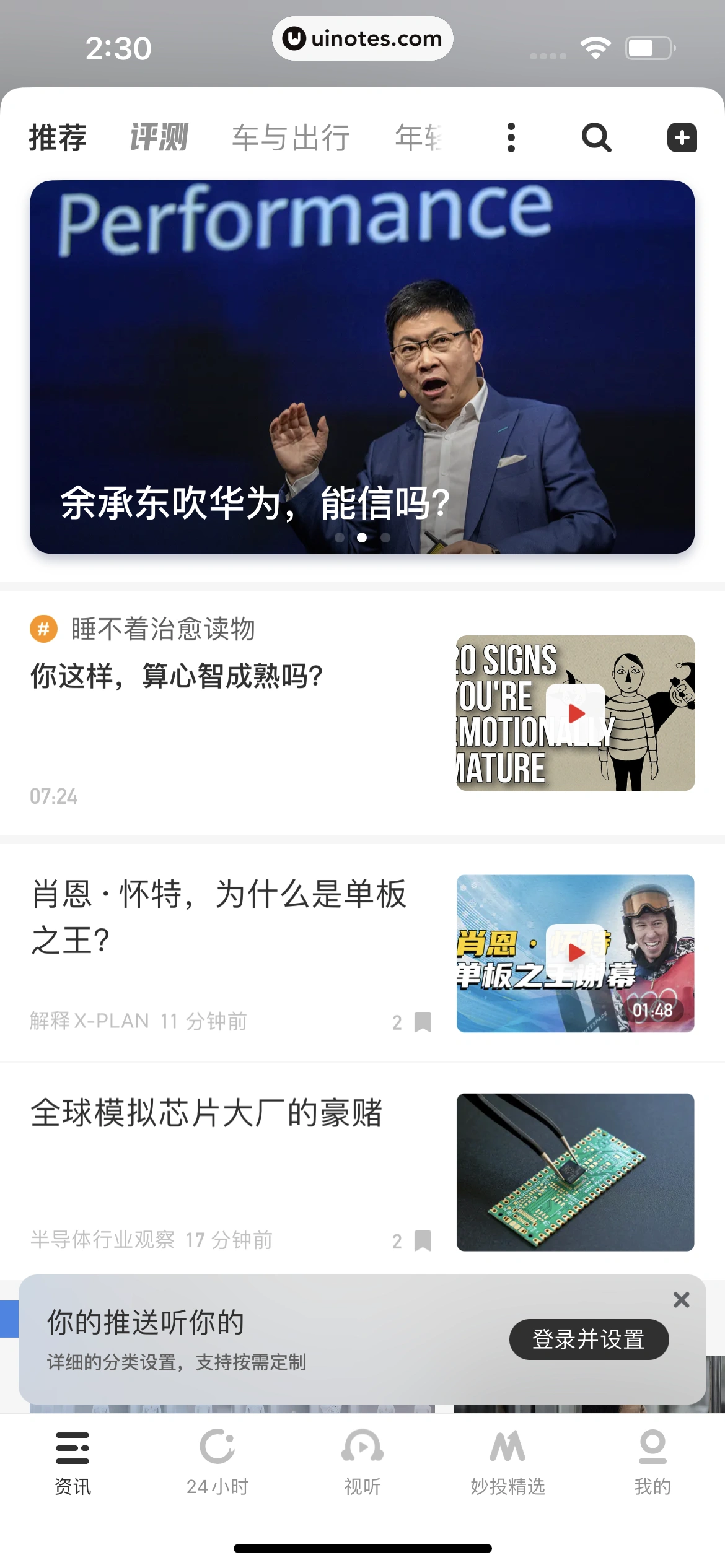725x1568 pixels.
Task: Tap the 登录并设置 button
Action: point(589,1339)
